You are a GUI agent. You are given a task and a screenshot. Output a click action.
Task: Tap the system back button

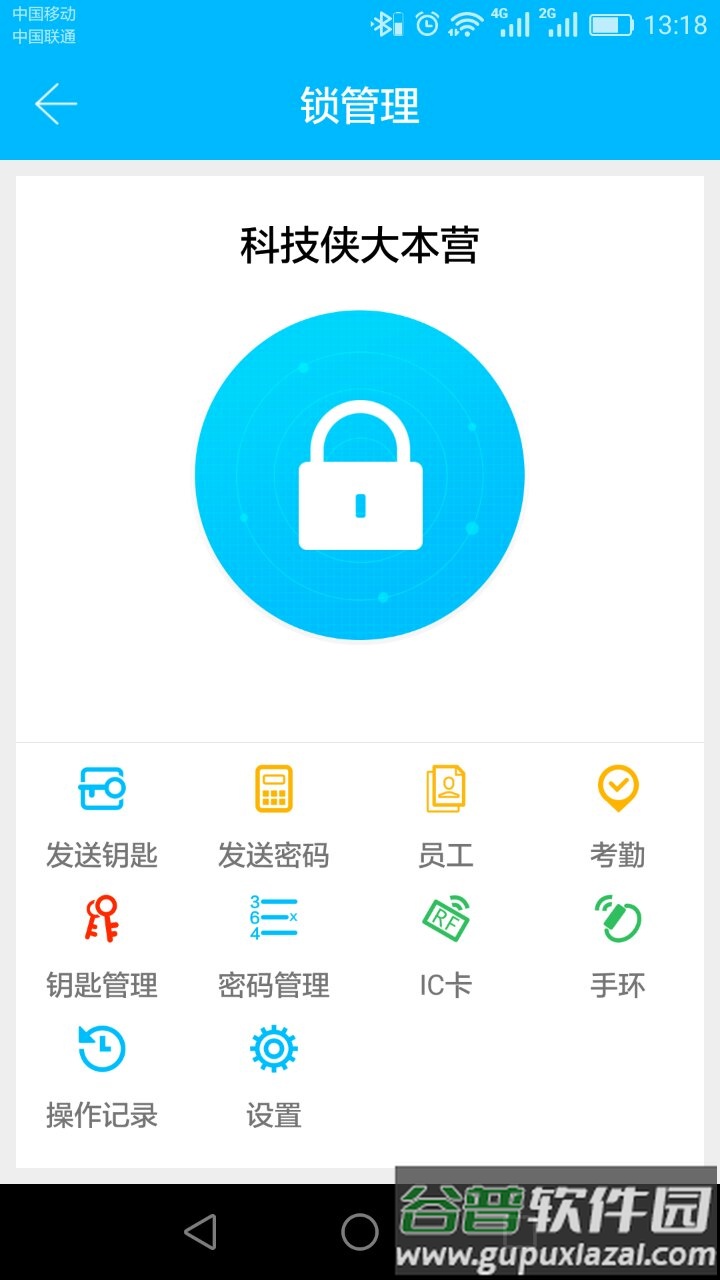pos(200,1232)
